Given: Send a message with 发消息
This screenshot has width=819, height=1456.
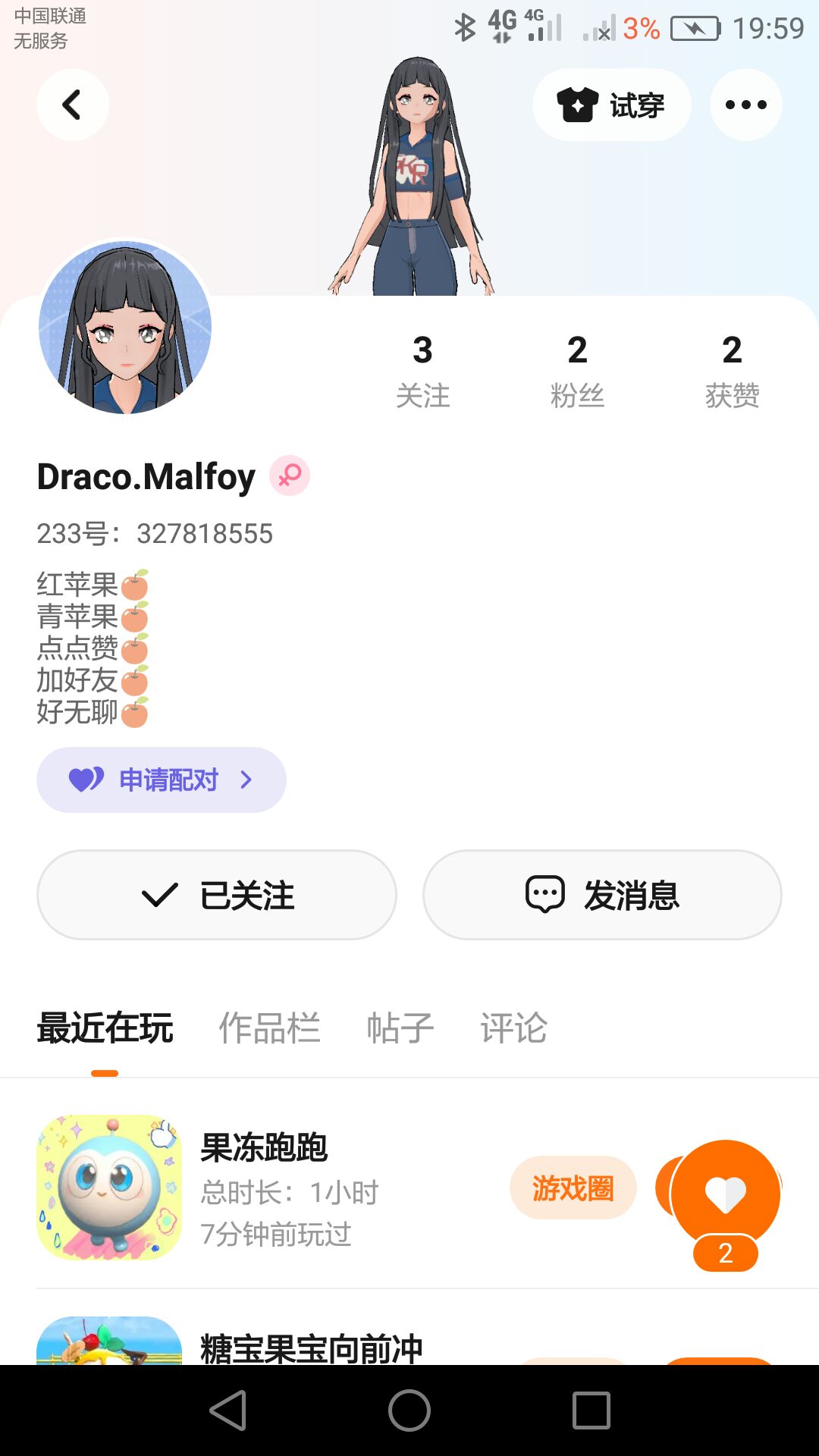Looking at the screenshot, I should tap(602, 895).
